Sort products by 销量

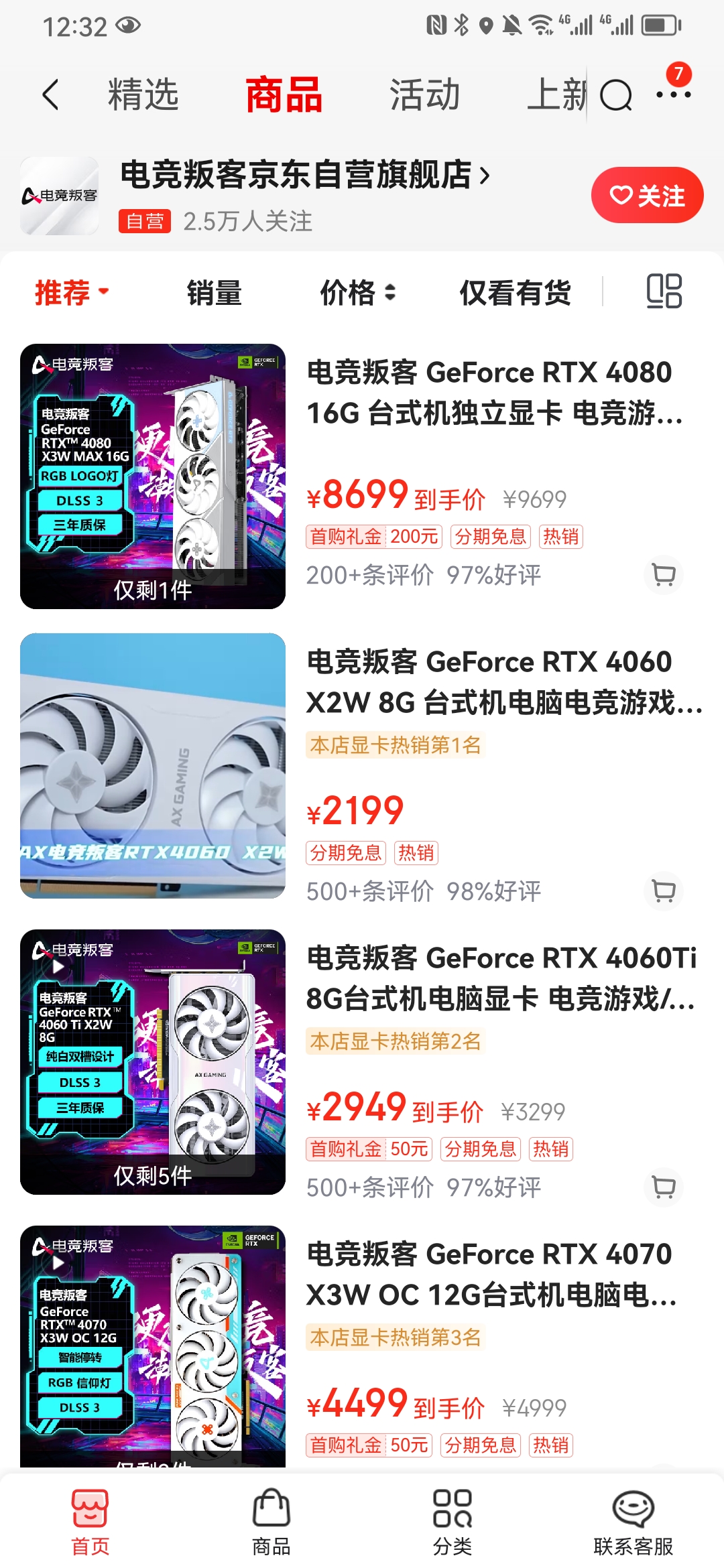[x=214, y=293]
